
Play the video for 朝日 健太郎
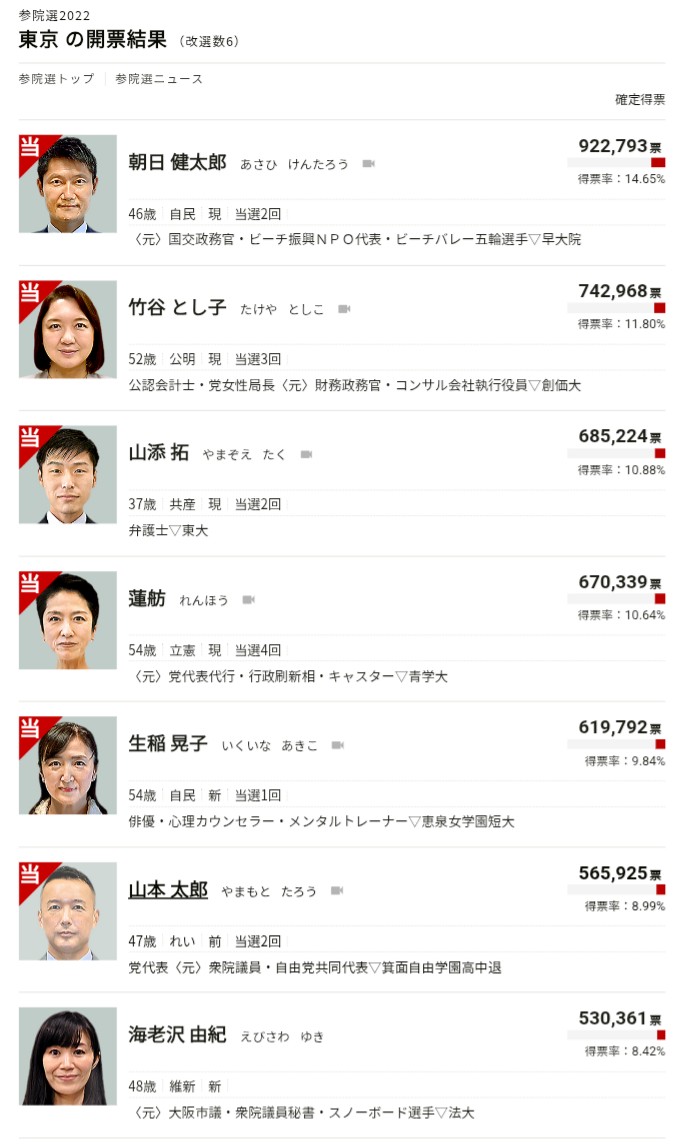point(368,163)
